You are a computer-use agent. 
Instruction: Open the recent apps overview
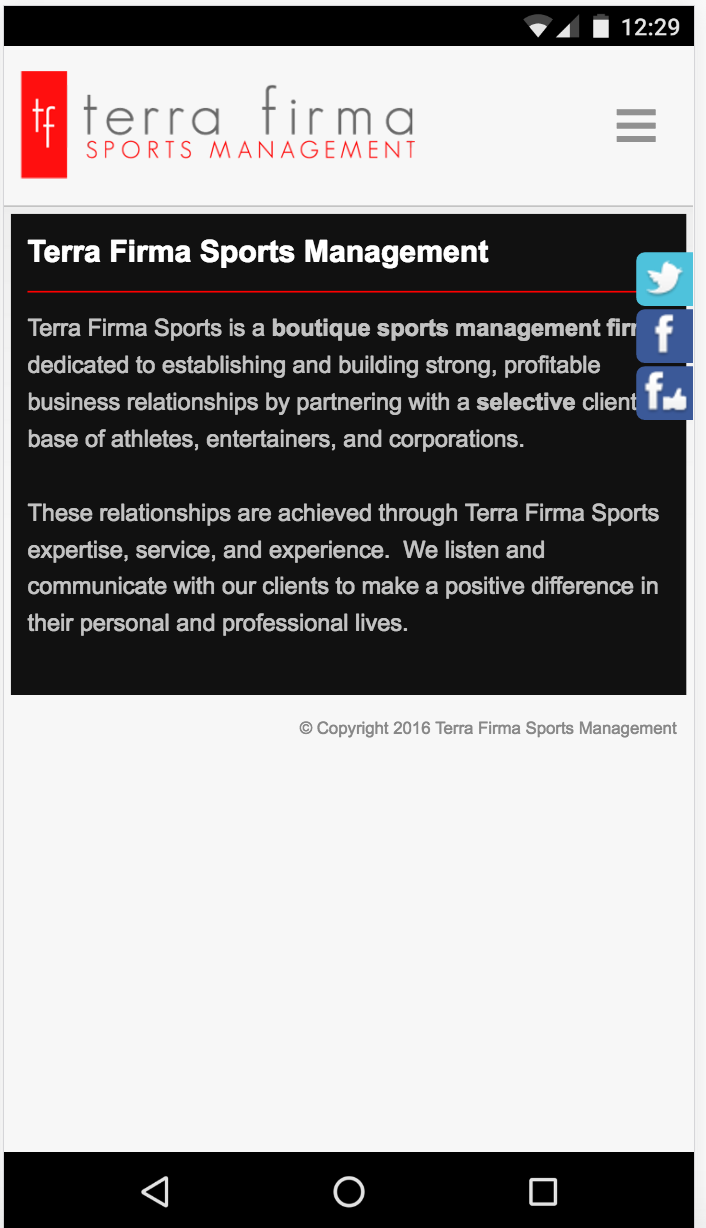point(542,1191)
